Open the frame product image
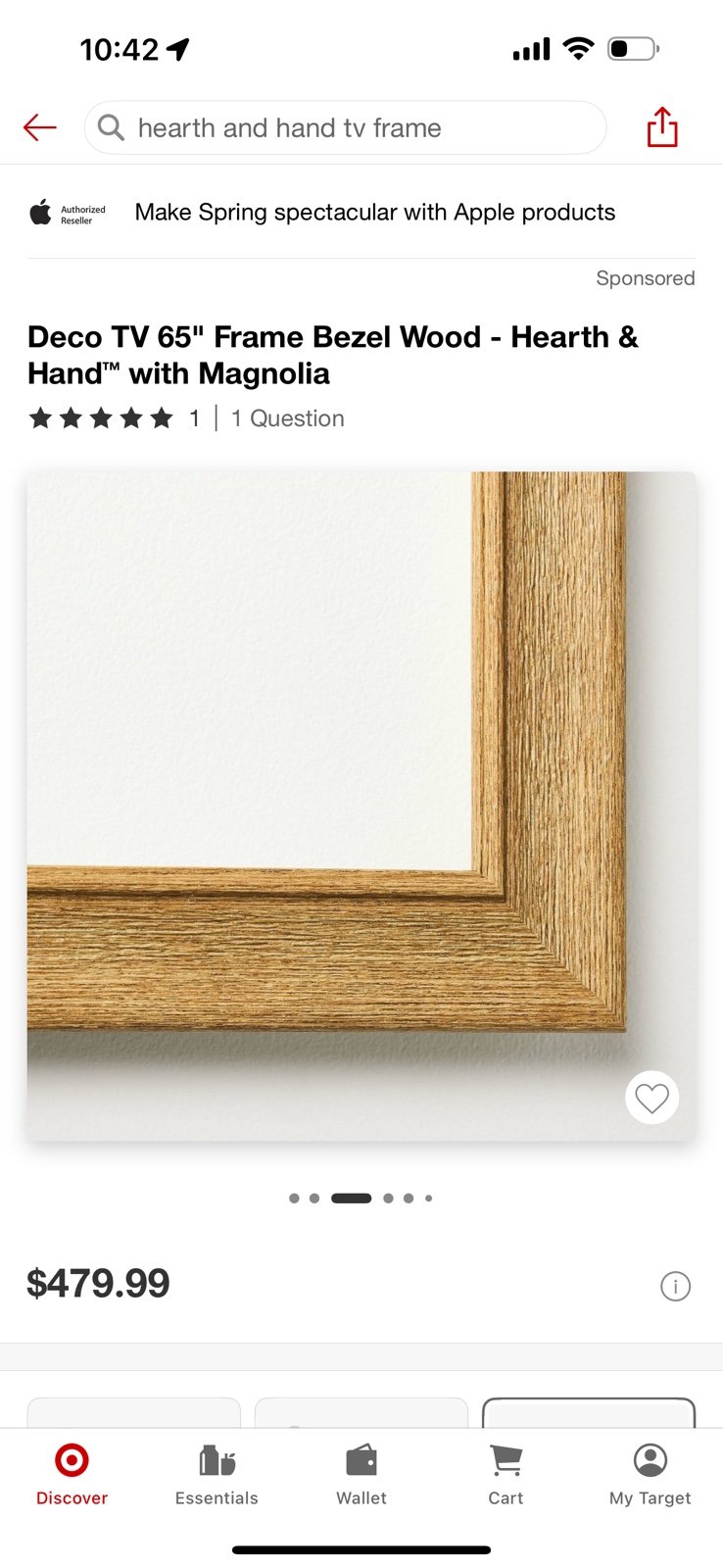Image resolution: width=723 pixels, height=1568 pixels. pos(361,806)
